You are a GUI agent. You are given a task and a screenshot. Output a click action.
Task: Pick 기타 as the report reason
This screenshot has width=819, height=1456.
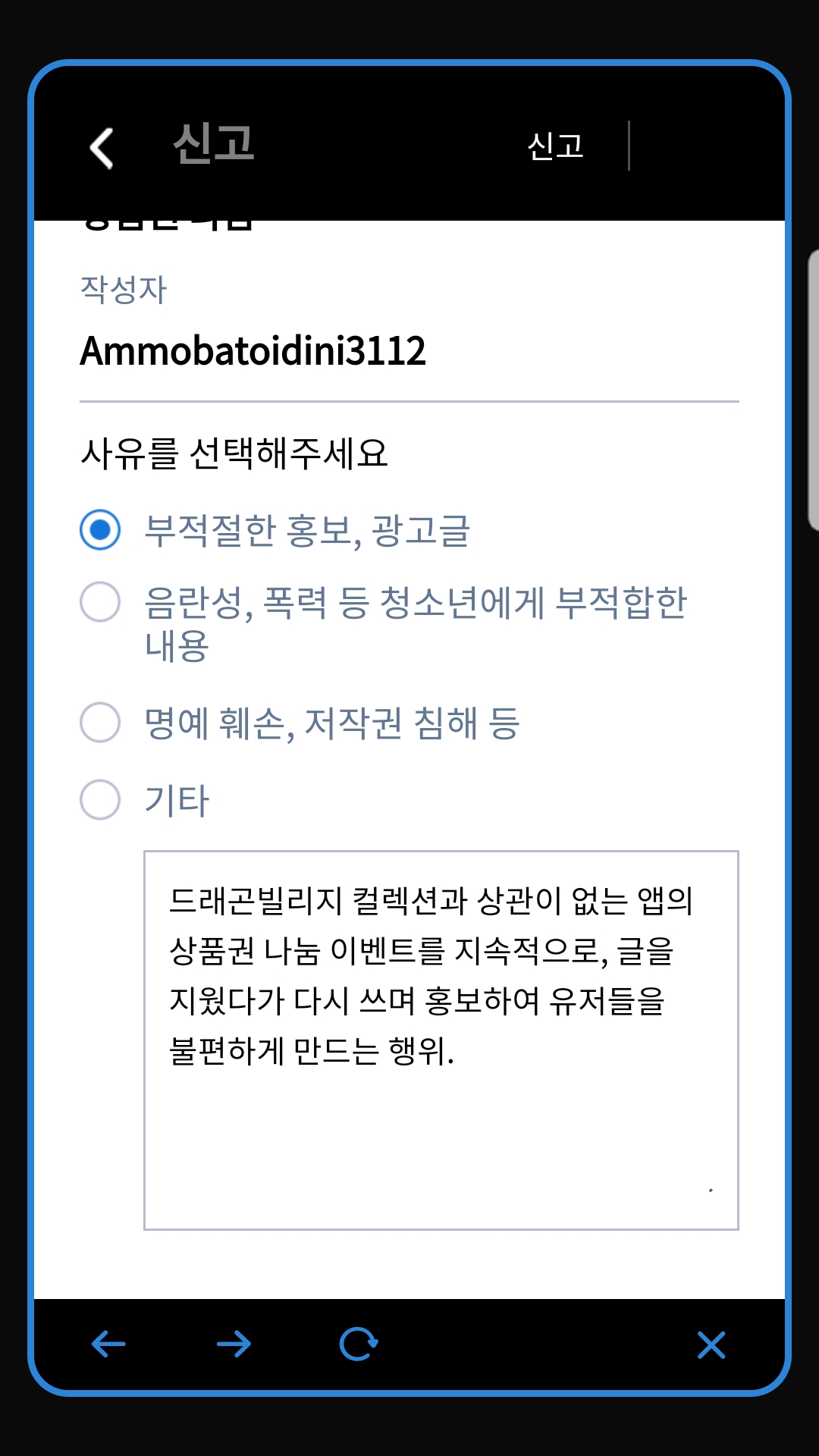[100, 799]
